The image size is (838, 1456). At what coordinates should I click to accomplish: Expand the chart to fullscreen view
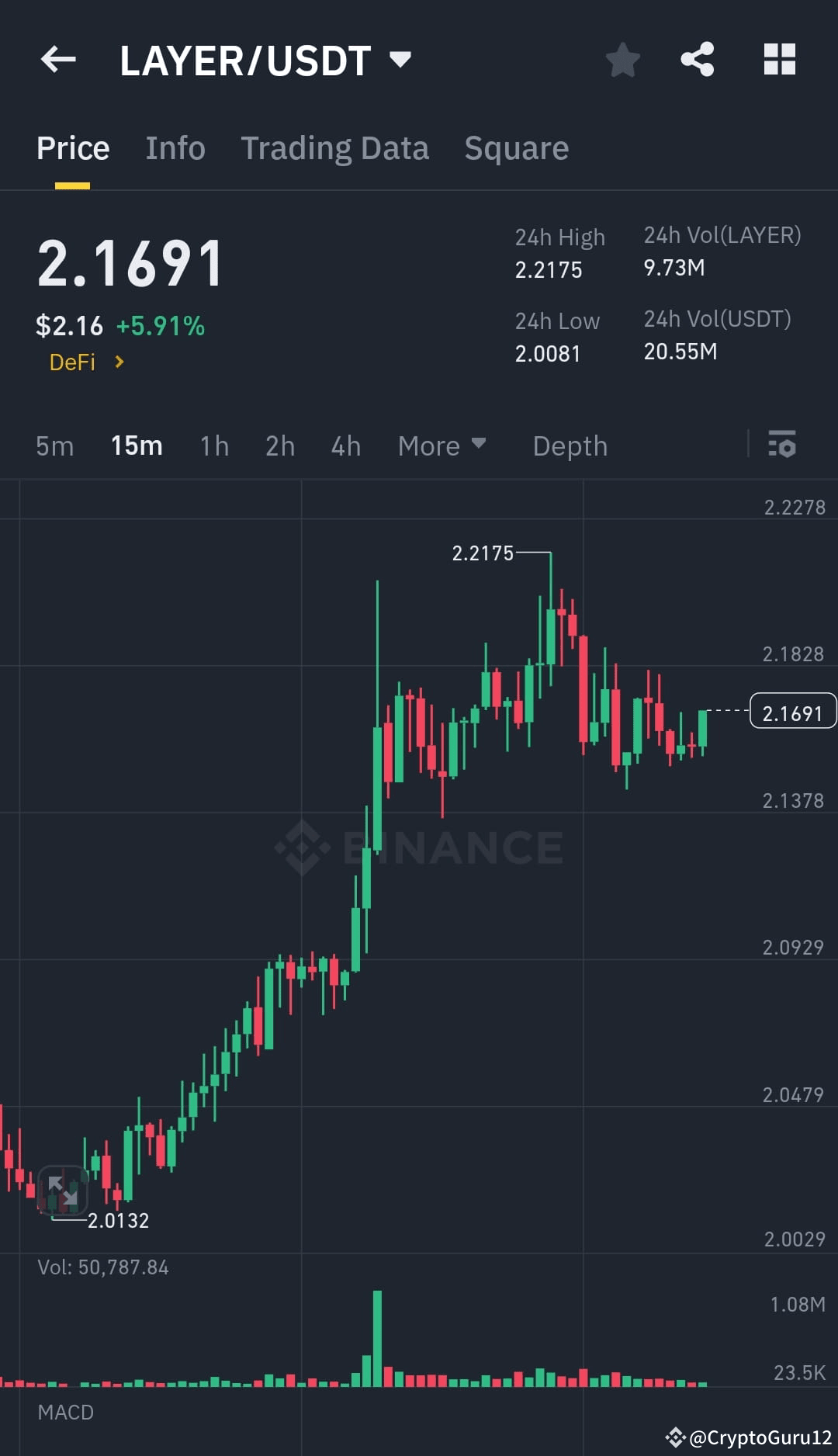(62, 1190)
